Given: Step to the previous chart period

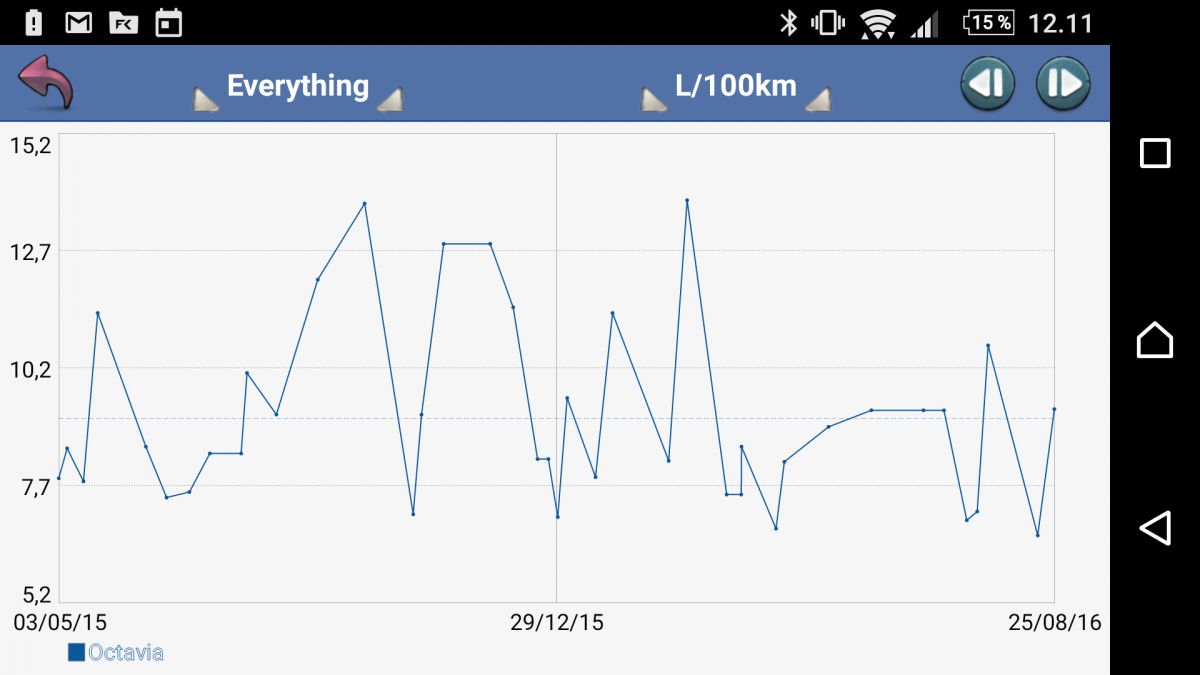Looking at the screenshot, I should pyautogui.click(x=987, y=83).
